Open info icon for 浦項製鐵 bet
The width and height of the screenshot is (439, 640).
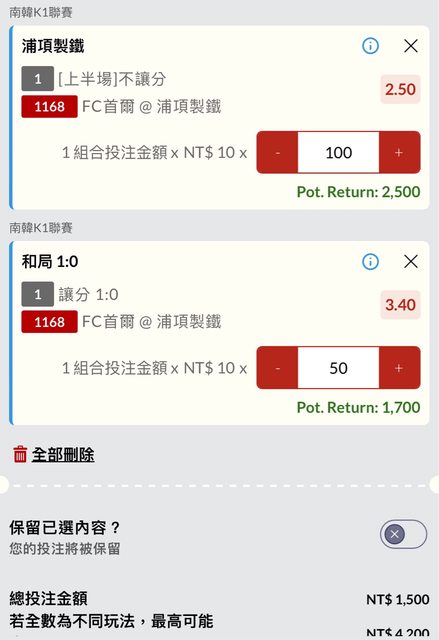pos(370,46)
